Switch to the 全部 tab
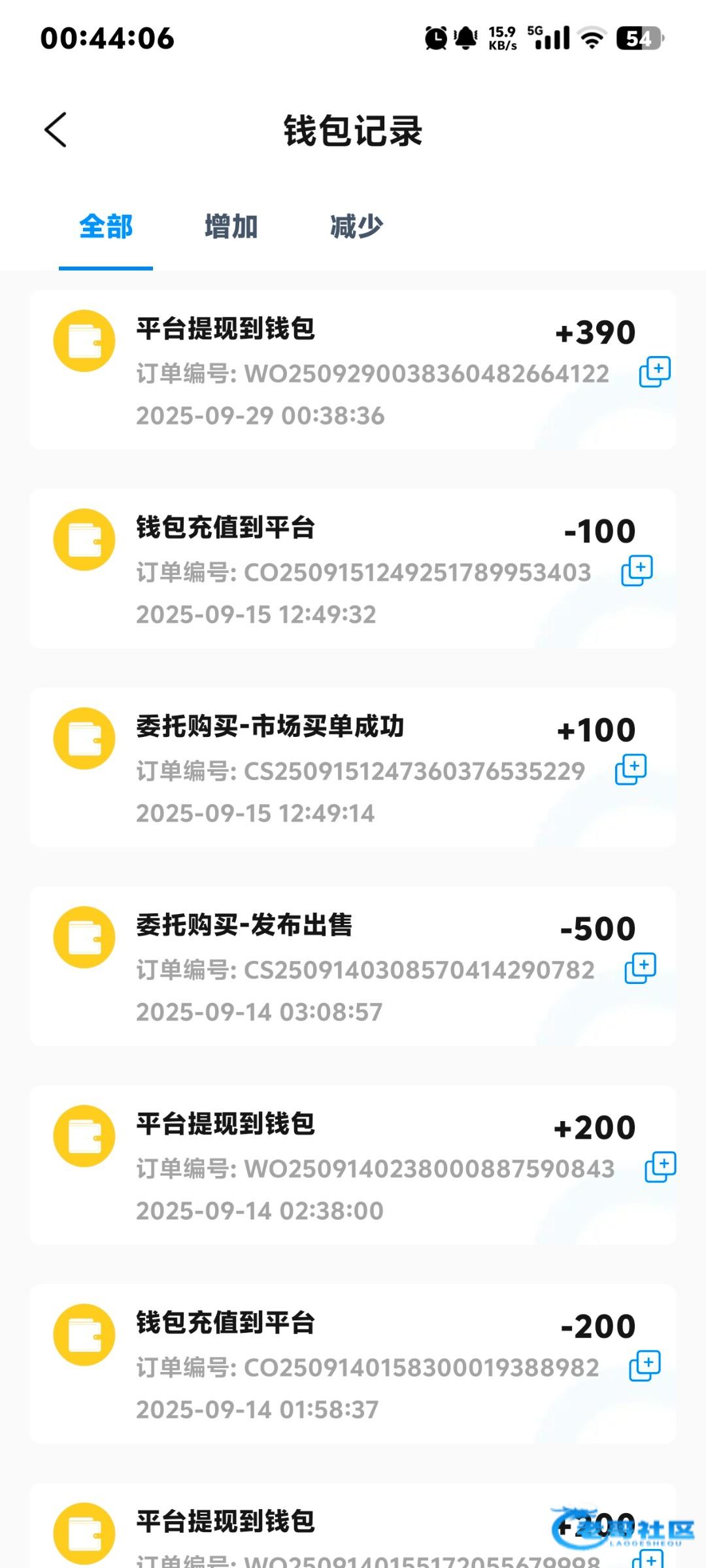The height and width of the screenshot is (1568, 706). pos(106,227)
